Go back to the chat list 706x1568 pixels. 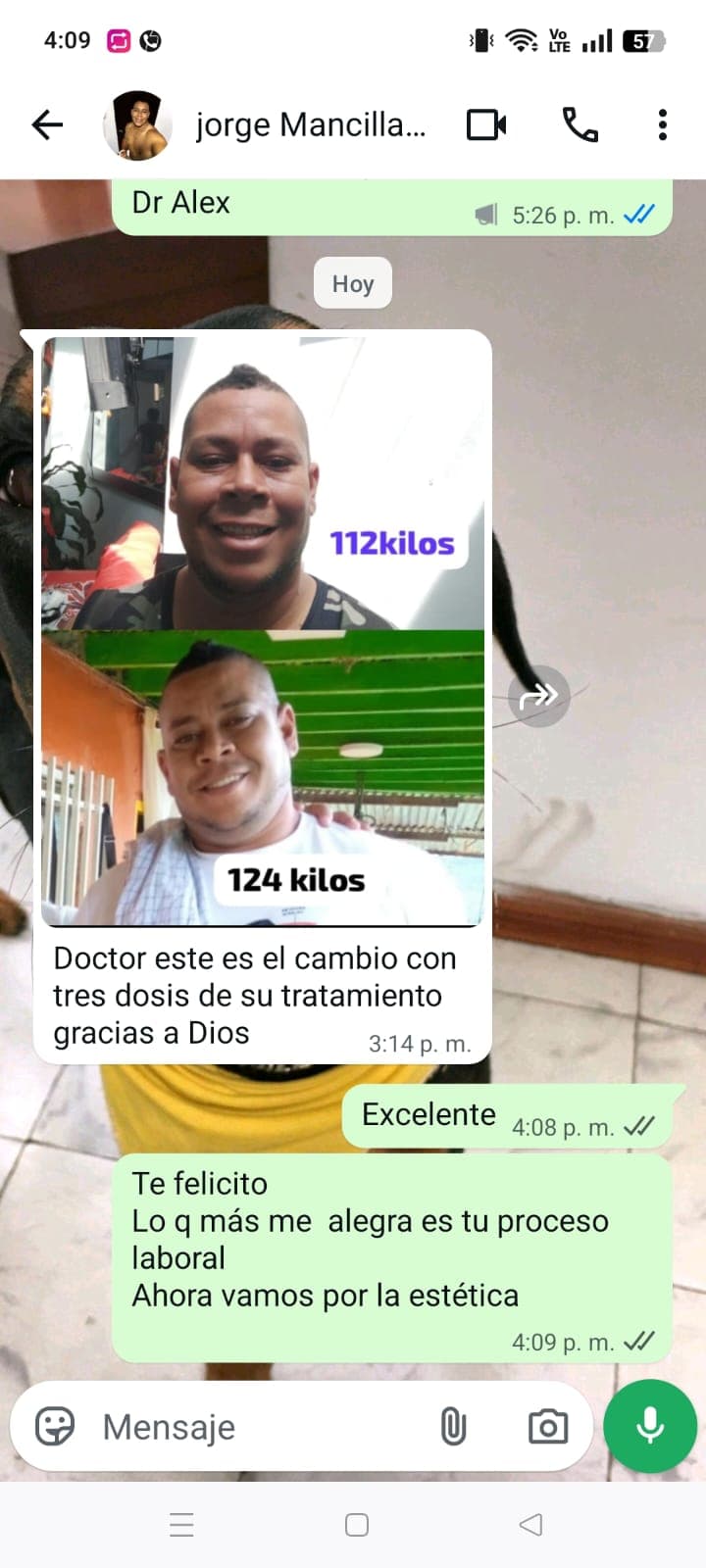click(x=46, y=124)
